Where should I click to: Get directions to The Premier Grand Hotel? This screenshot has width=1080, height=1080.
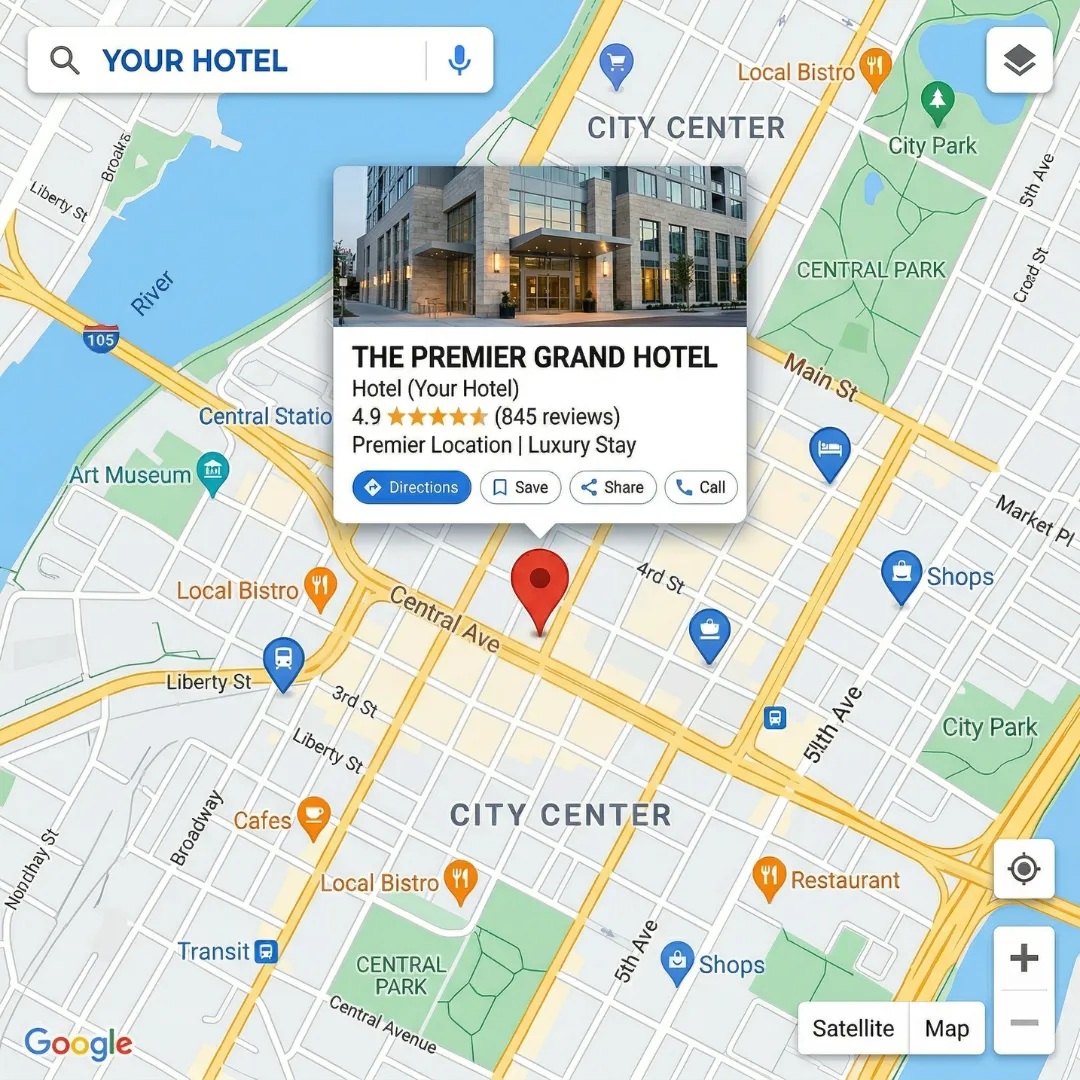412,487
